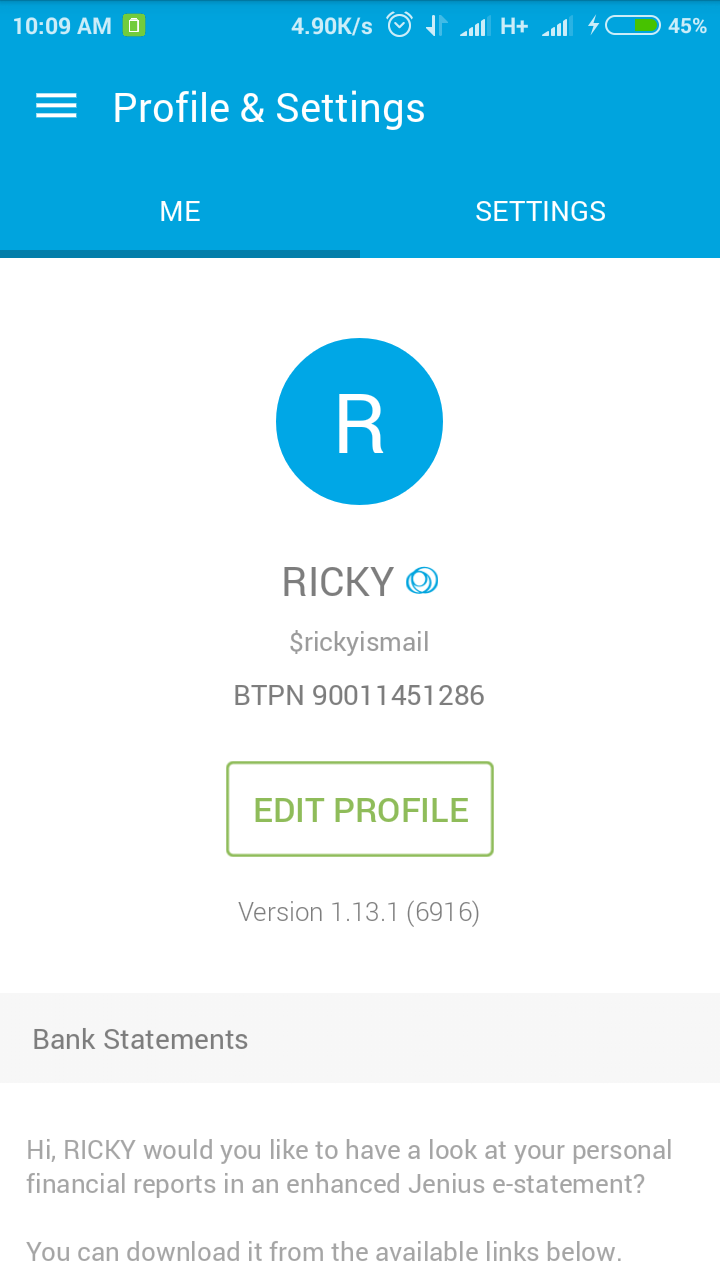The image size is (720, 1280).
Task: Switch to the Settings tab
Action: pos(540,211)
